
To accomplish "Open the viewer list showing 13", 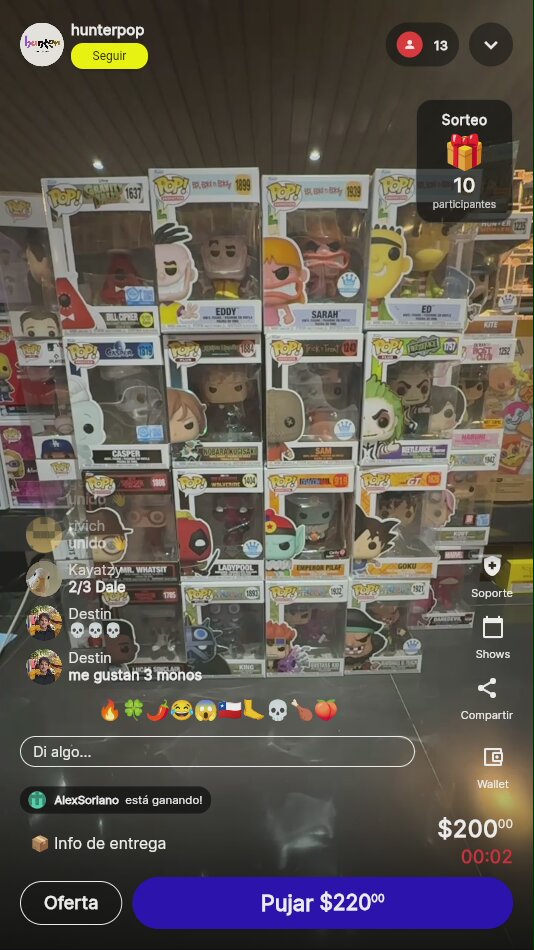I will [422, 45].
